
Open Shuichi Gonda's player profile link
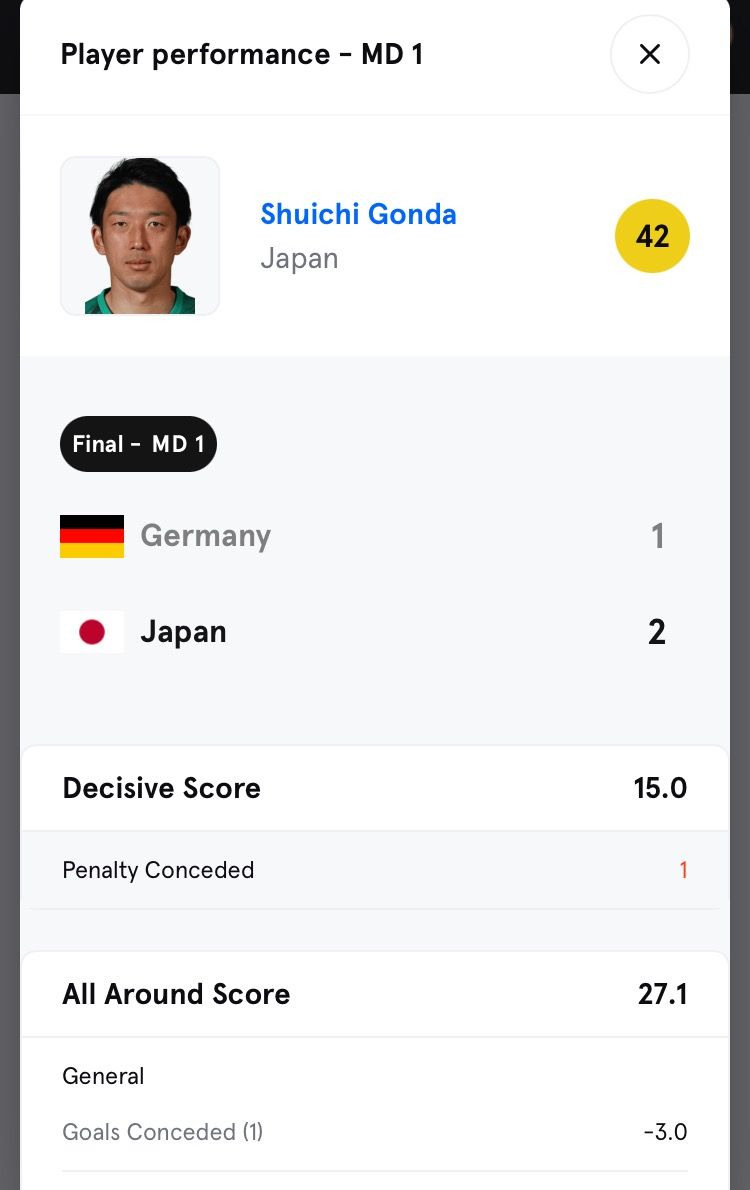tap(358, 214)
